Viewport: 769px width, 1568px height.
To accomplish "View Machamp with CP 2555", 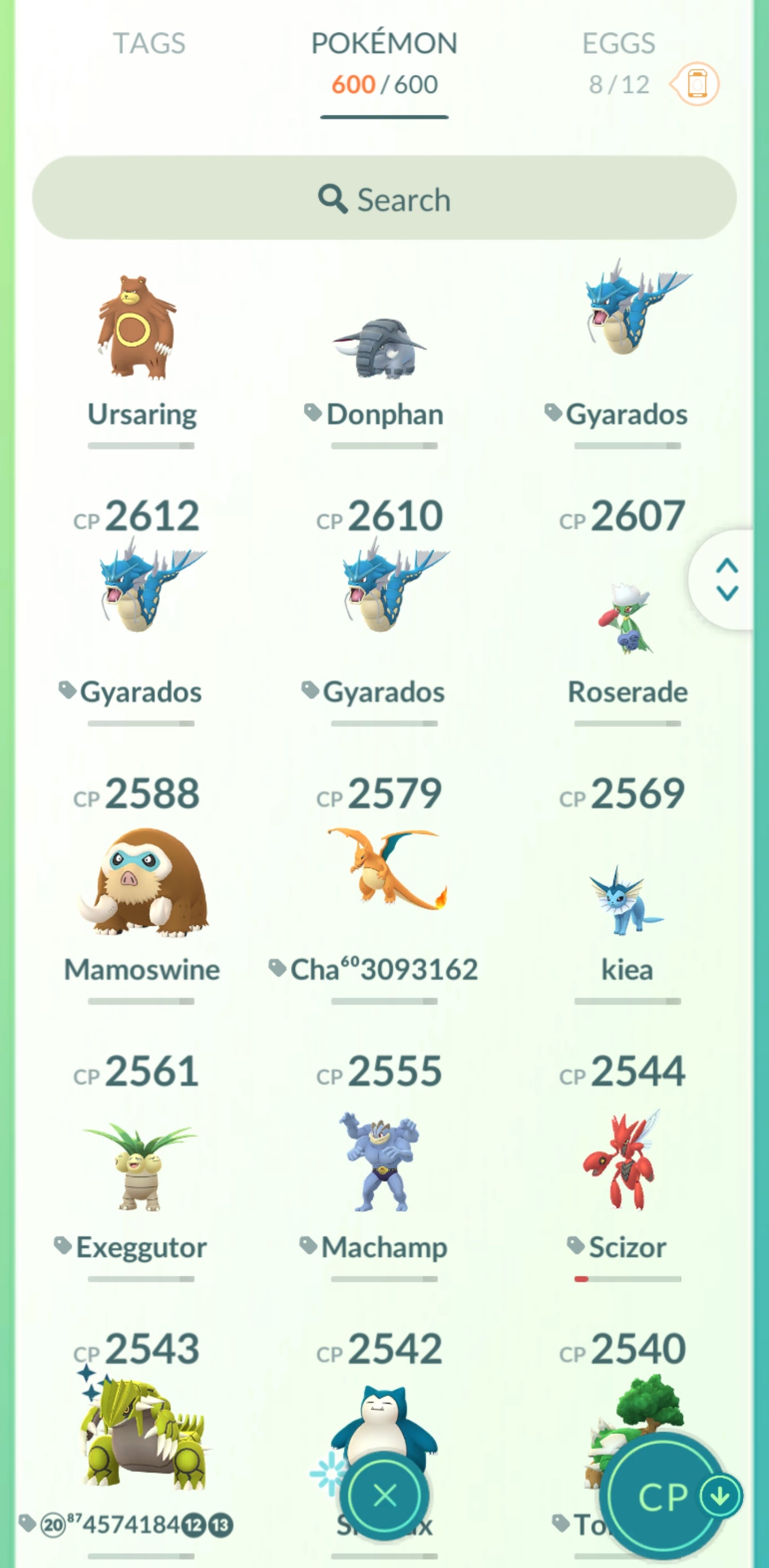I will [384, 1163].
